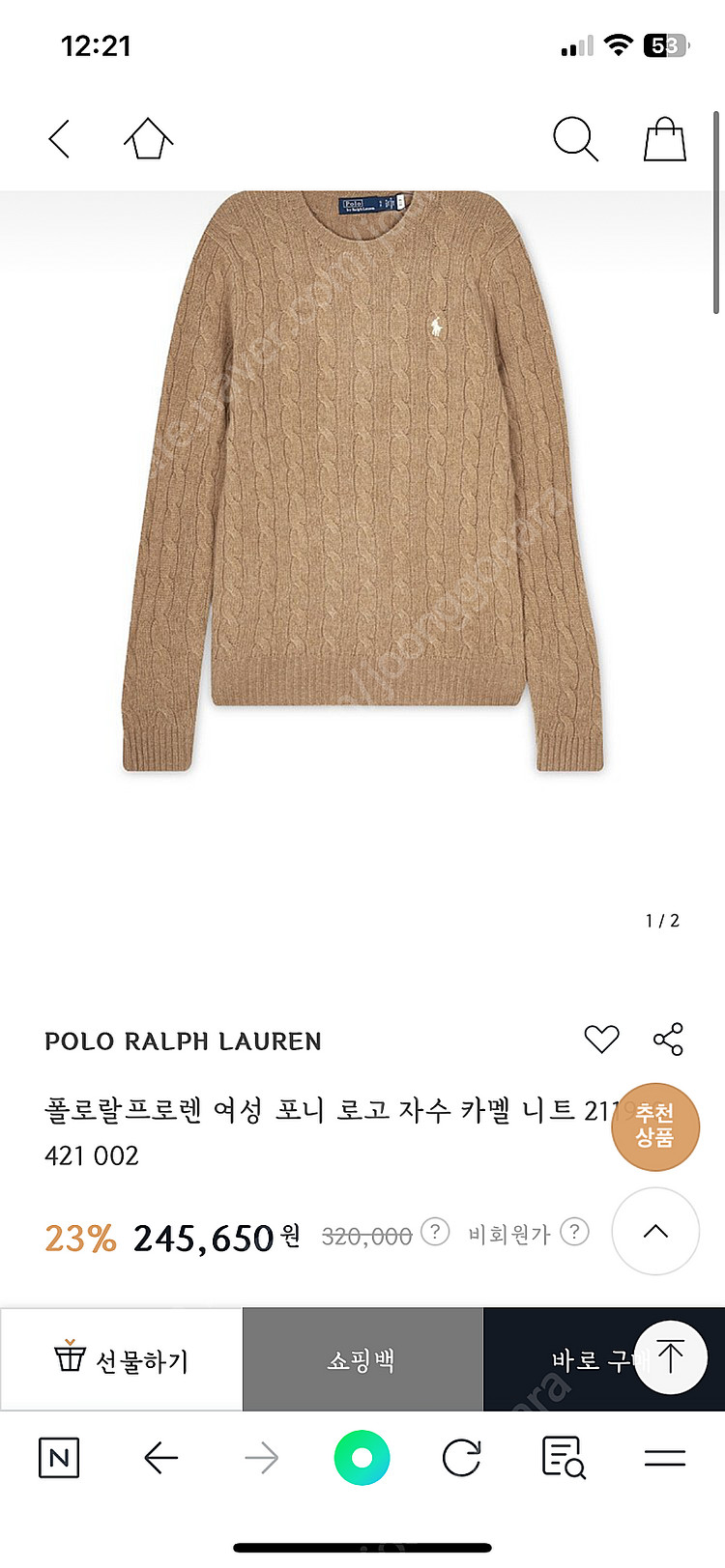Tap the chevron up round button
Screen dimensions: 725x1568
coord(655,1231)
